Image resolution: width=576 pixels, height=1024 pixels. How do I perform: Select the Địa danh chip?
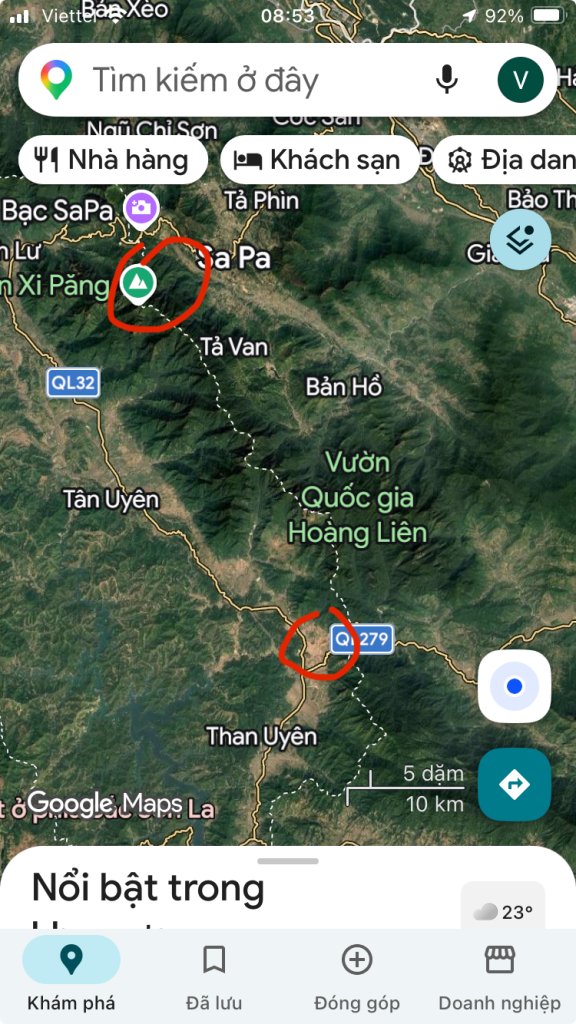point(505,160)
